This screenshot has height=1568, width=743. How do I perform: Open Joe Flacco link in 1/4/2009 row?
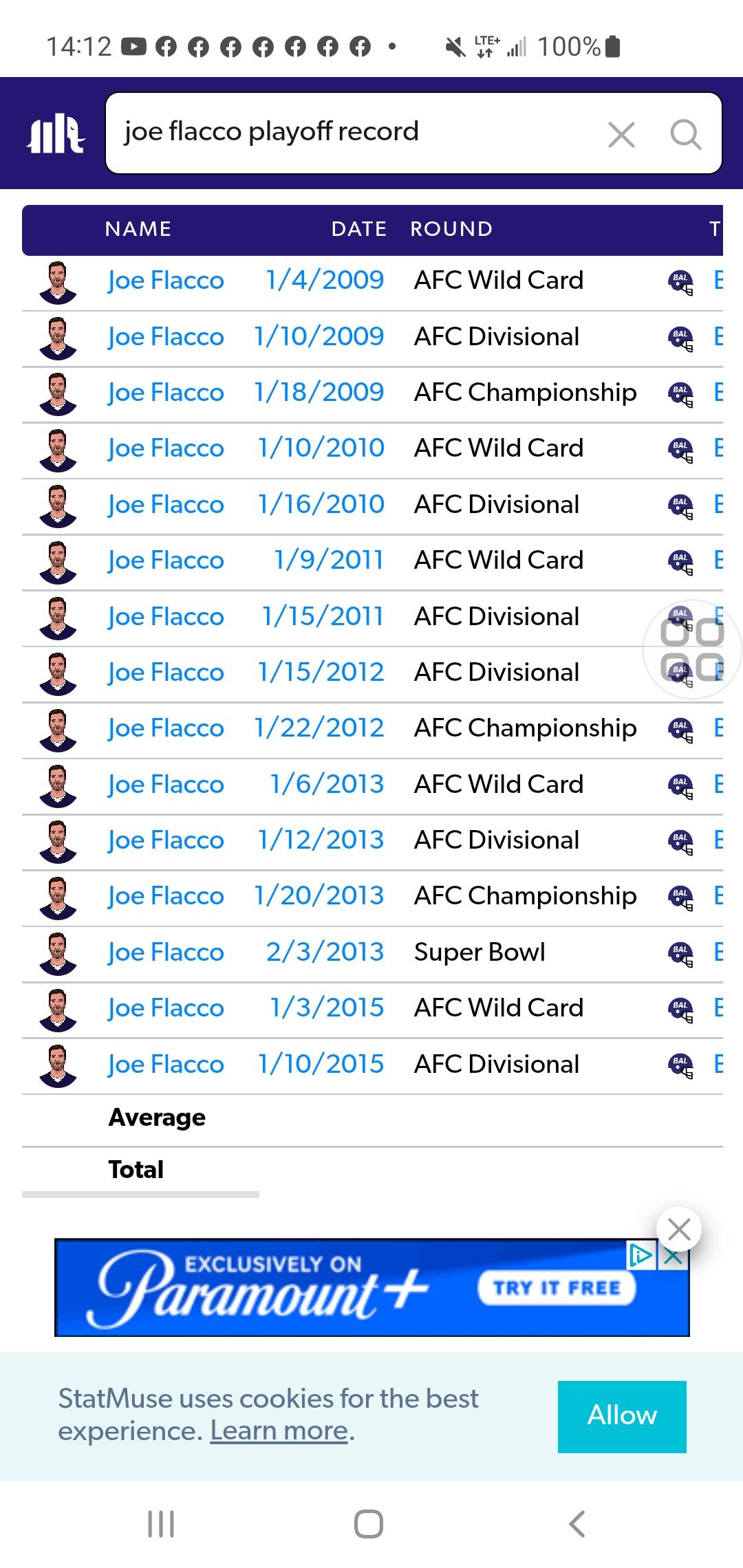point(166,281)
